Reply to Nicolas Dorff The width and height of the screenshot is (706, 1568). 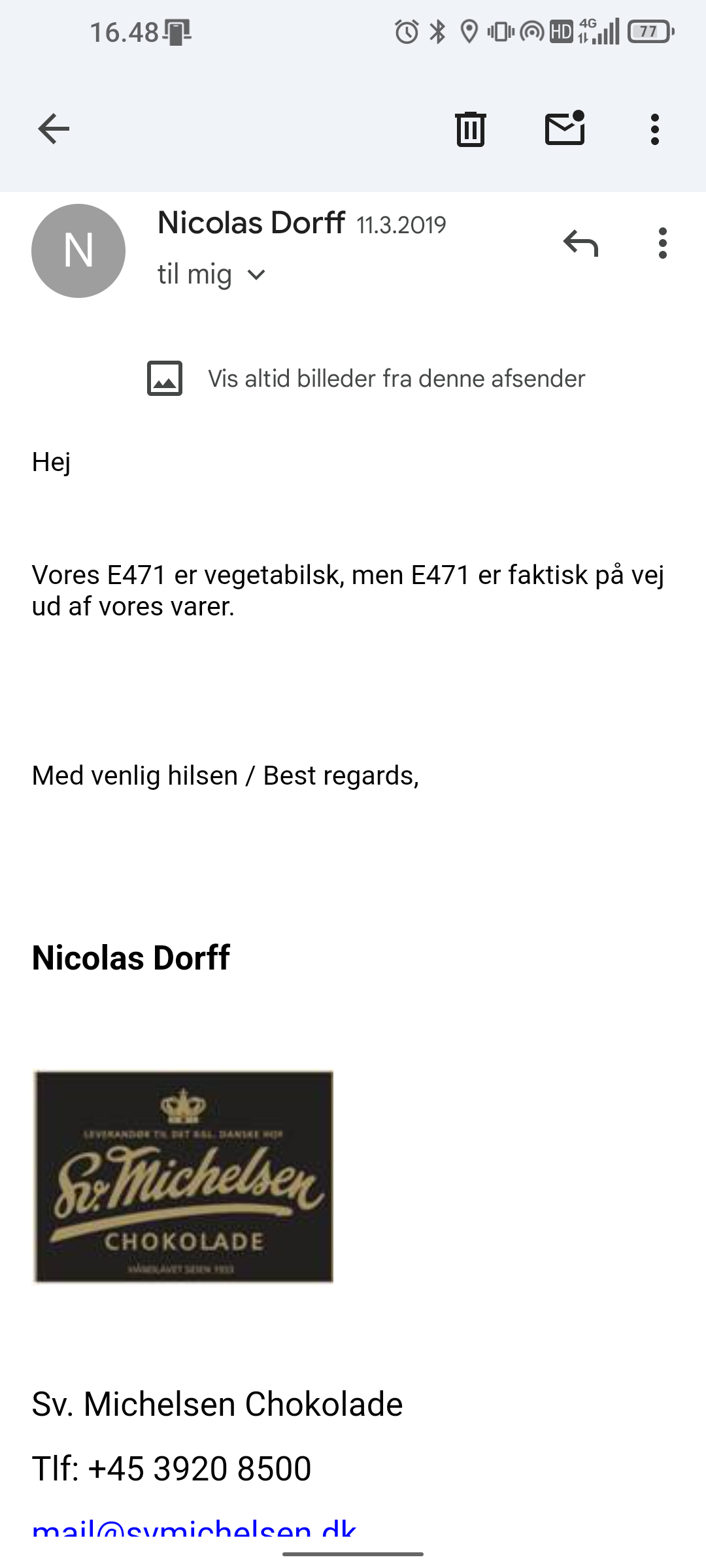(580, 244)
